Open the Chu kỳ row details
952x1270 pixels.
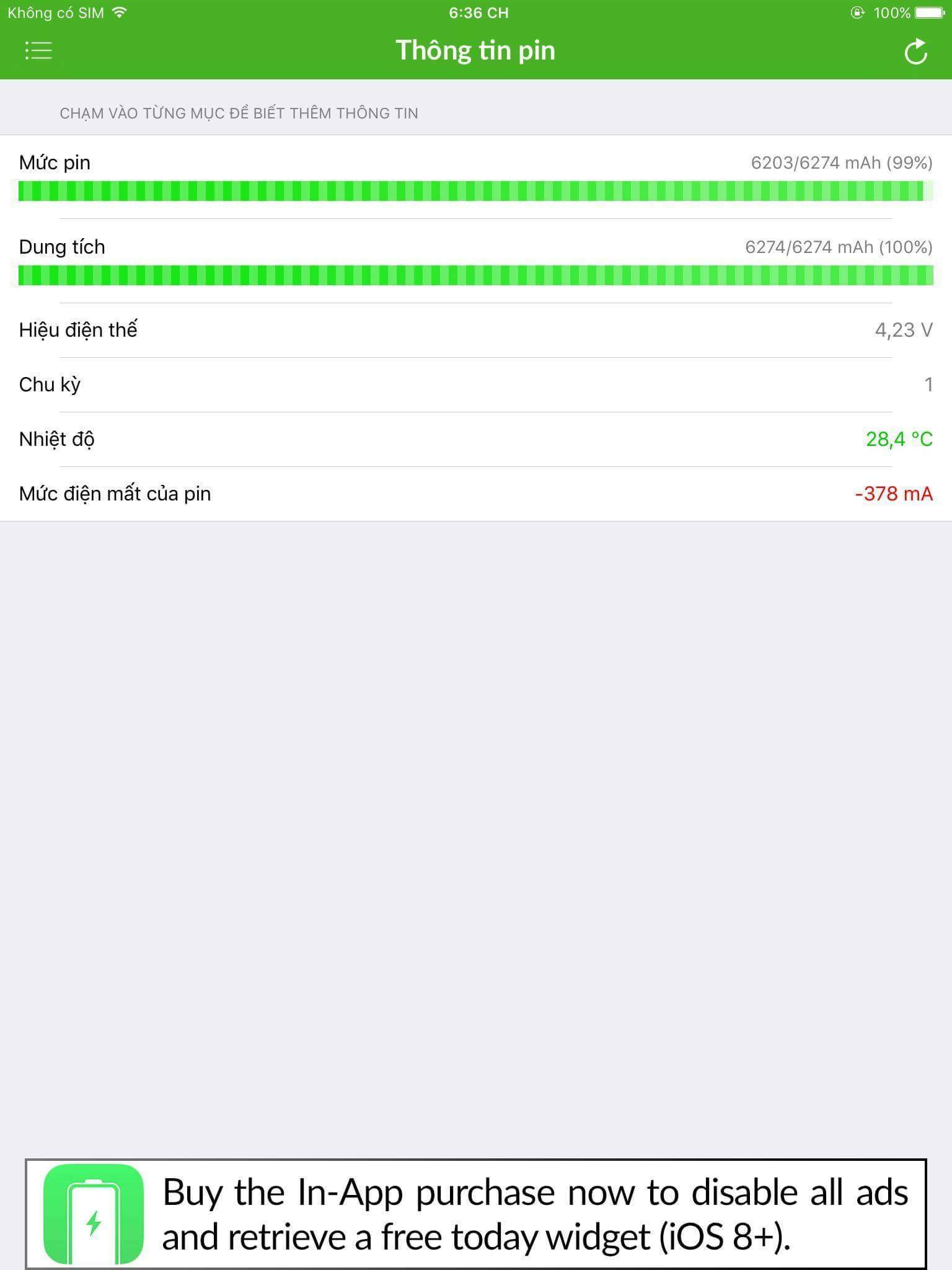tap(475, 384)
